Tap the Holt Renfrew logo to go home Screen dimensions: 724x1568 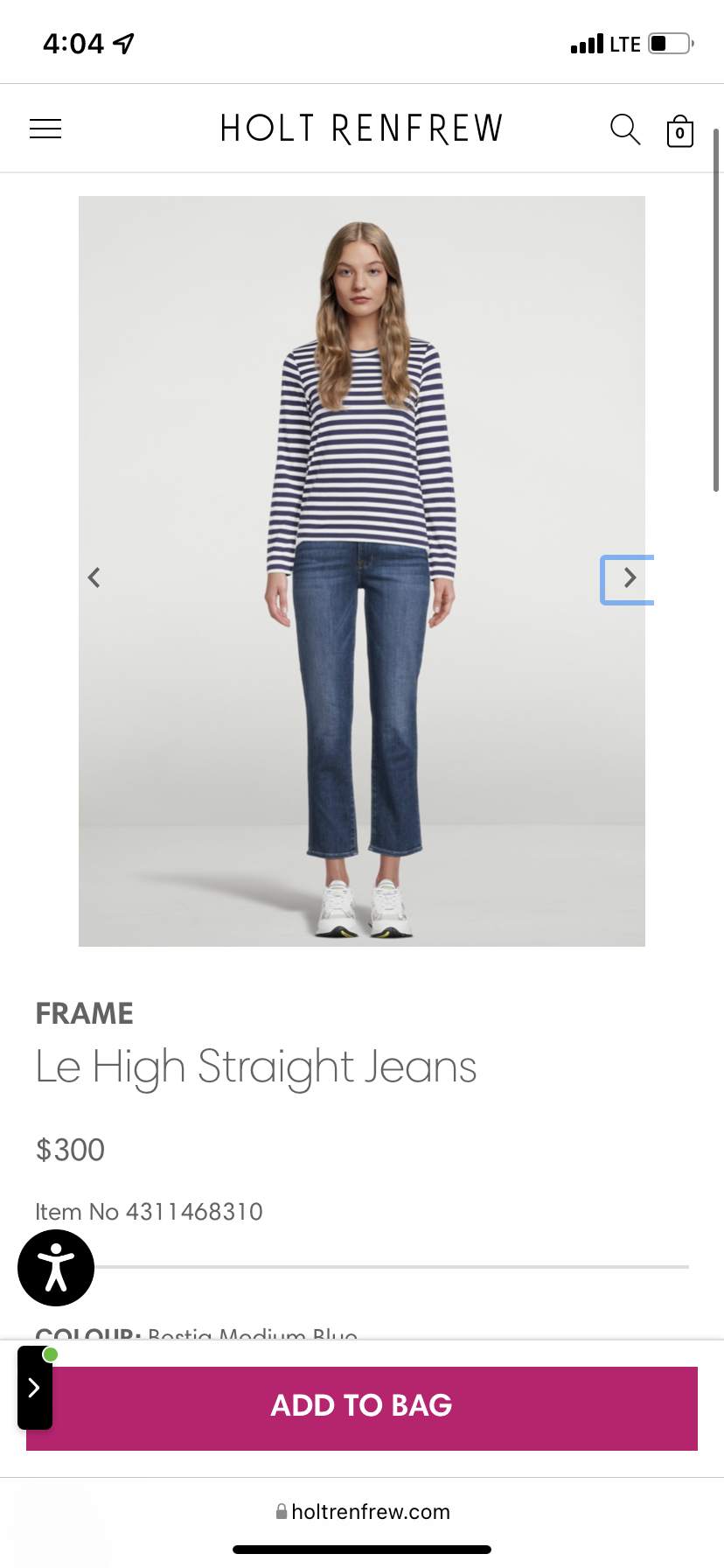(x=362, y=129)
